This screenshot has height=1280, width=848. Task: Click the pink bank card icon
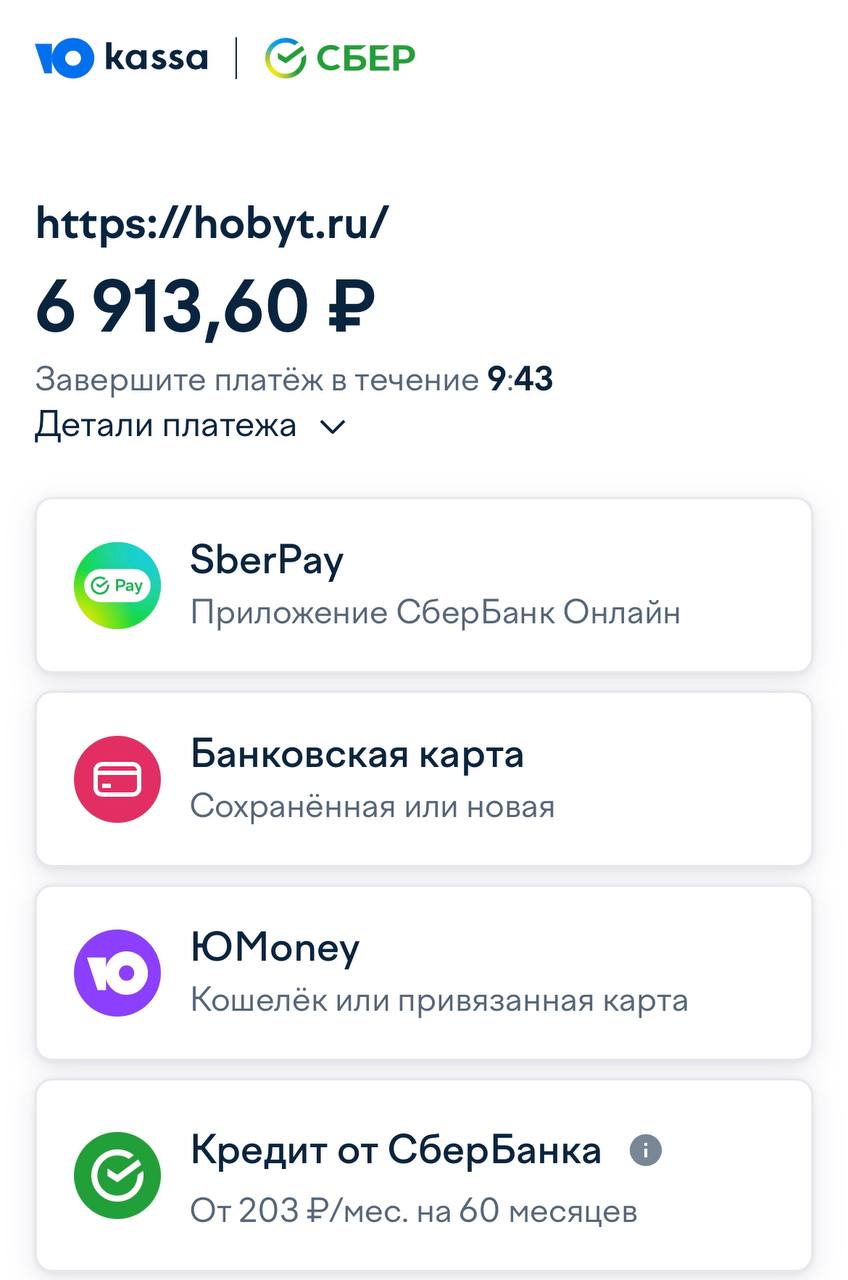[117, 779]
